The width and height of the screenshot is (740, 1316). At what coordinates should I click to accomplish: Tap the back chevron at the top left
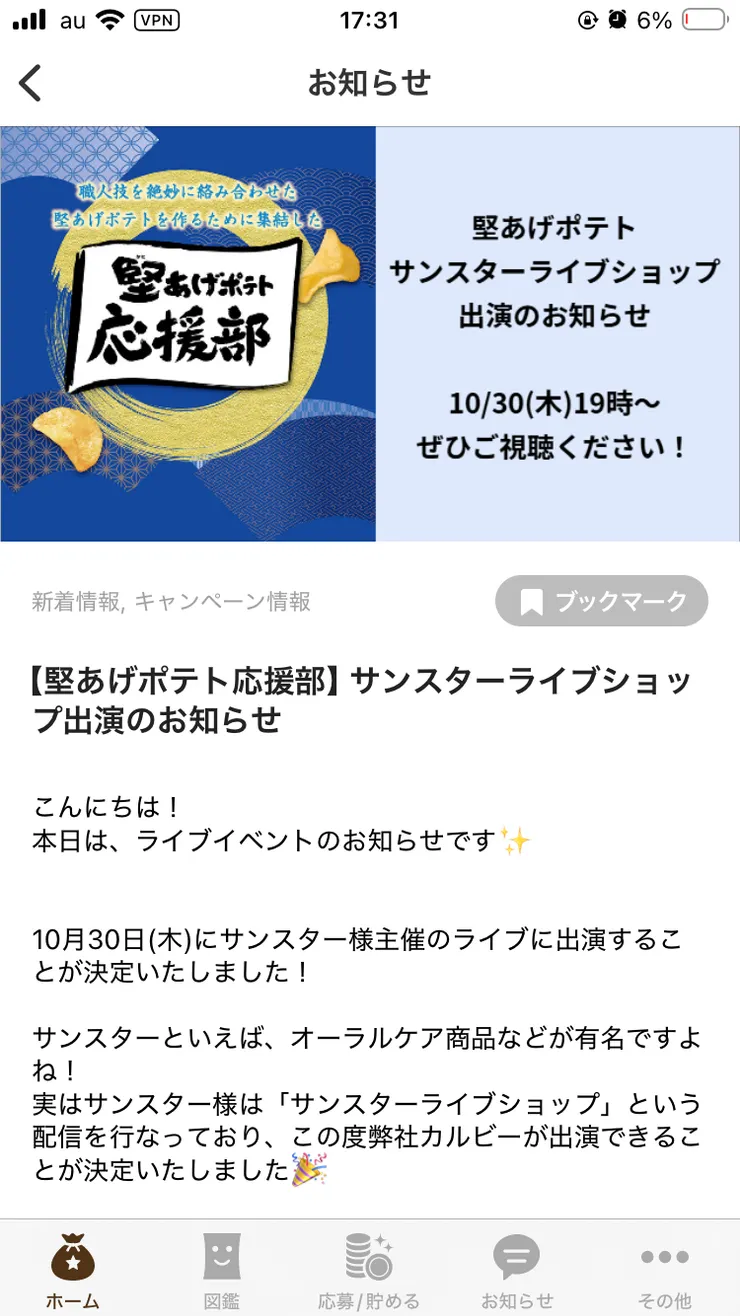pos(30,83)
